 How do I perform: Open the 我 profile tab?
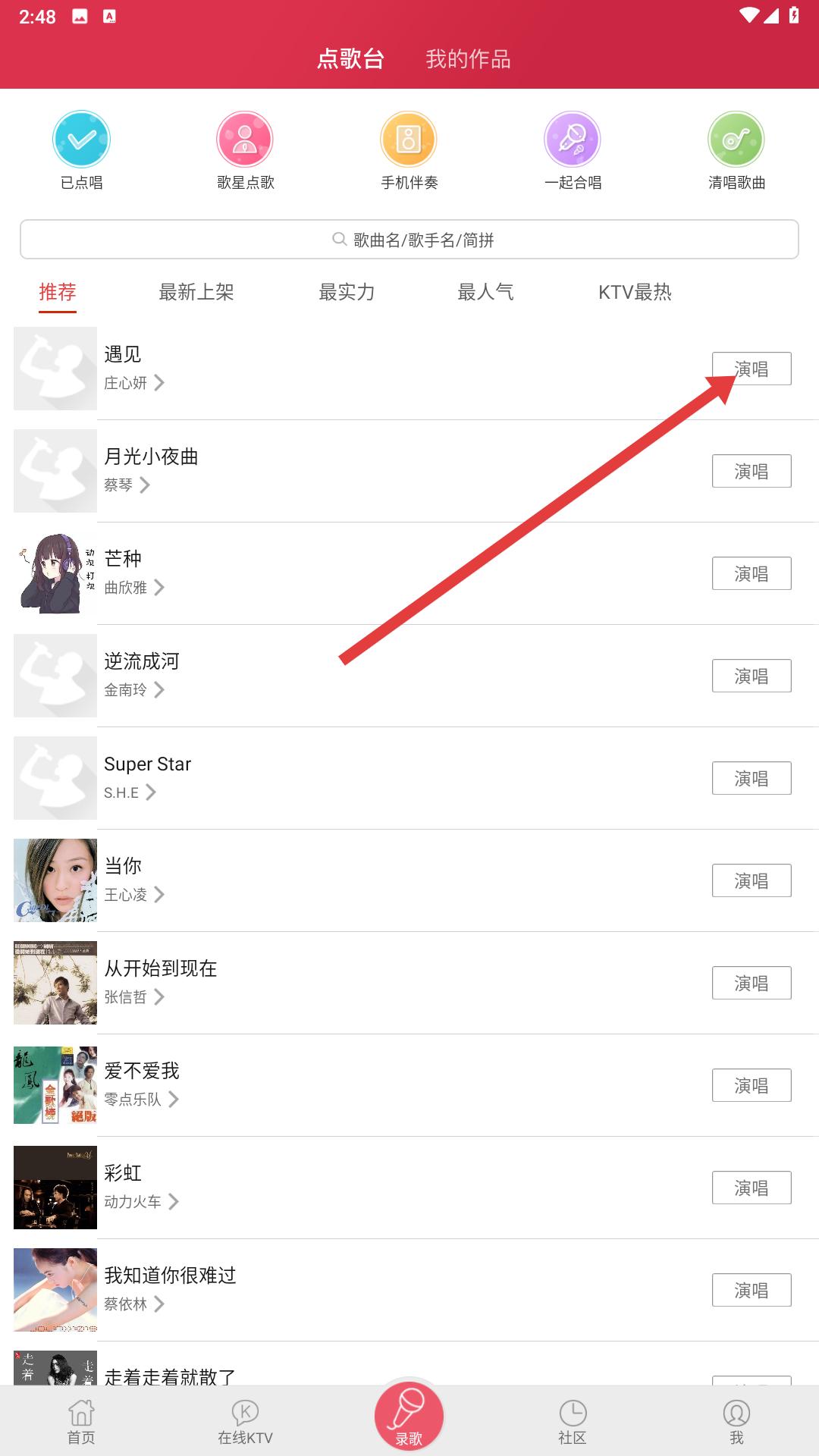coord(736,1422)
